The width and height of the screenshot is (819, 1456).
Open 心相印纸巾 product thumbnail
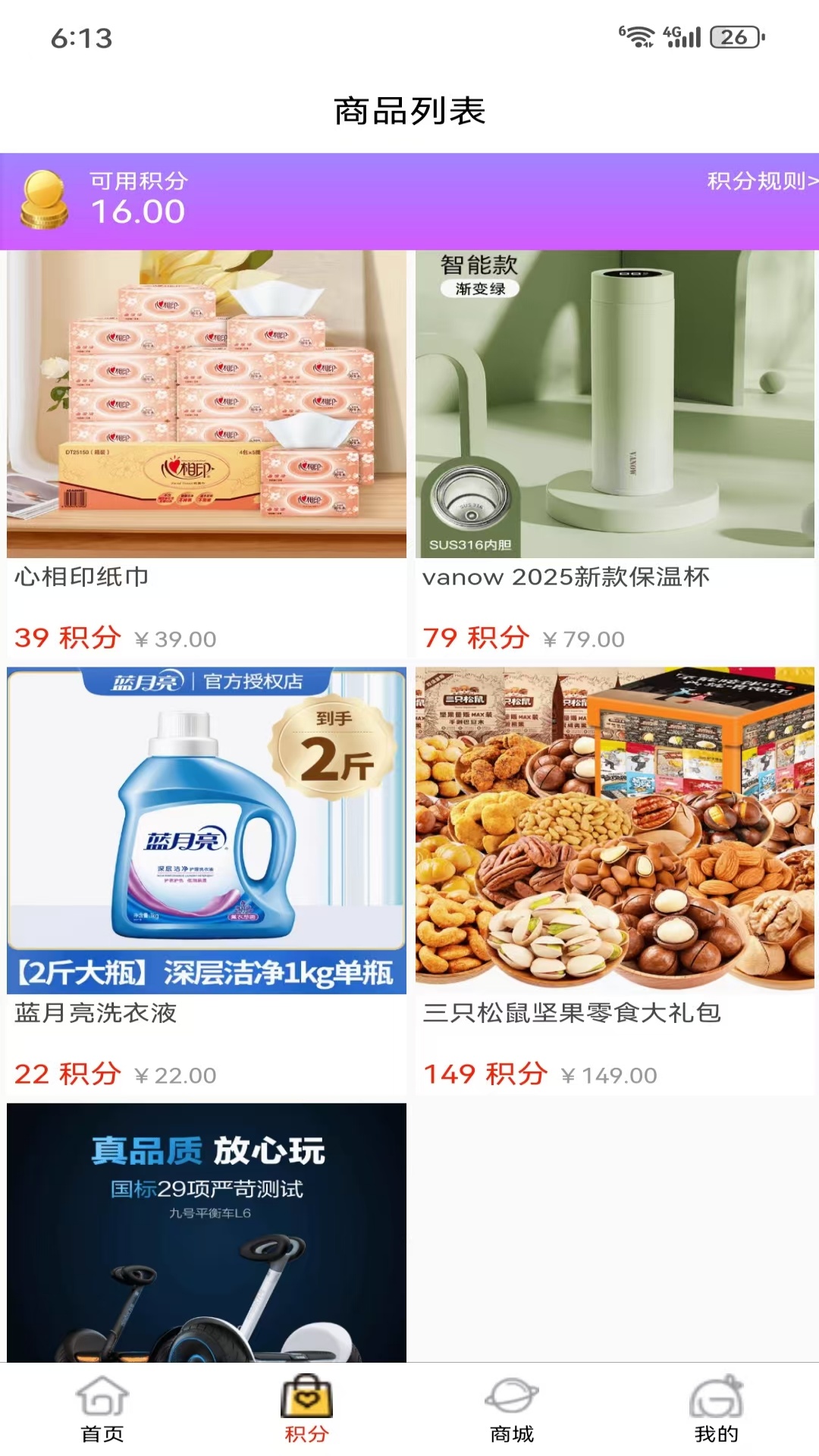point(205,402)
